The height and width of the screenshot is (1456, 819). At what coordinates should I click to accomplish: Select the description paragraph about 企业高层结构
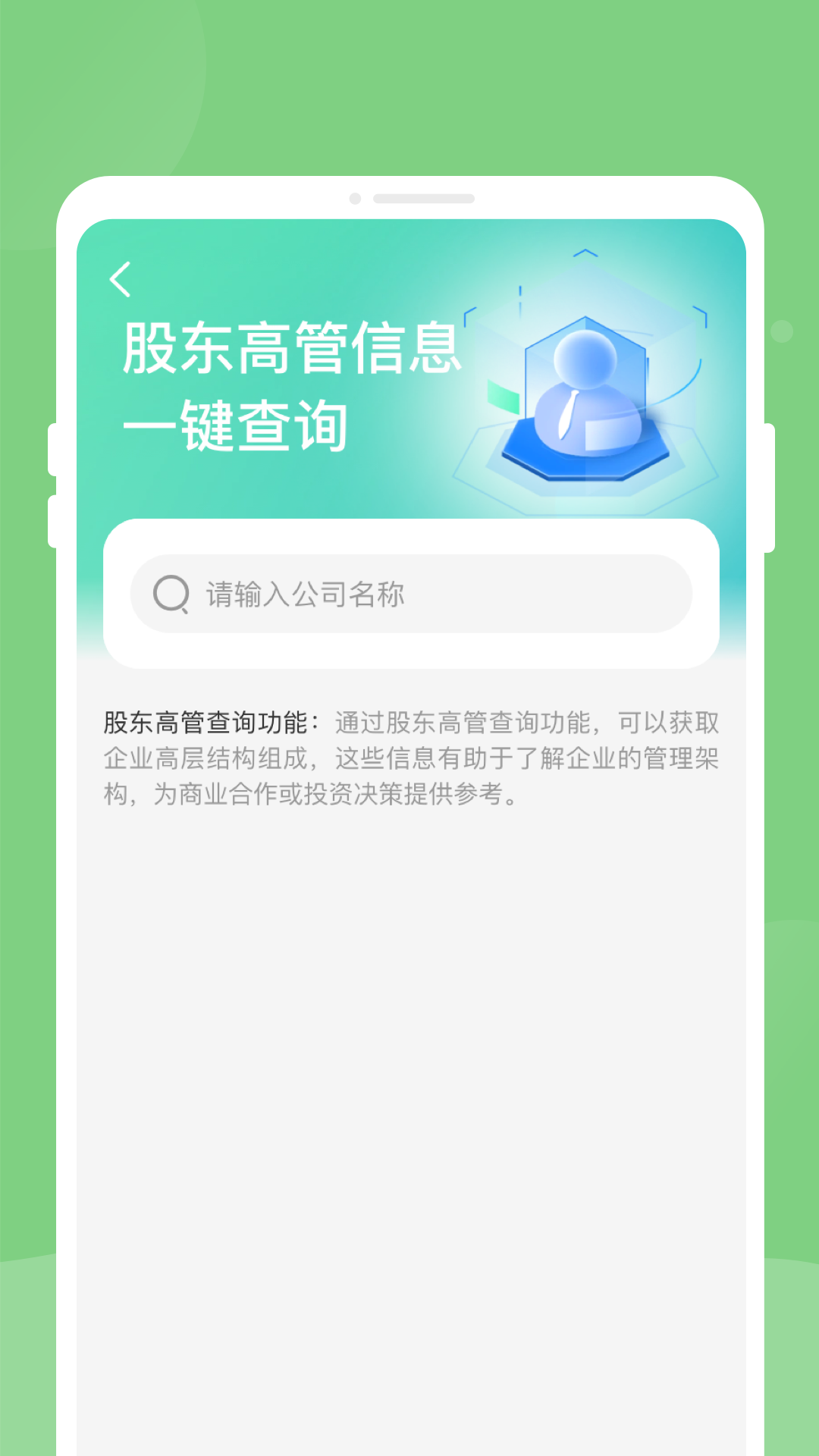(x=409, y=758)
